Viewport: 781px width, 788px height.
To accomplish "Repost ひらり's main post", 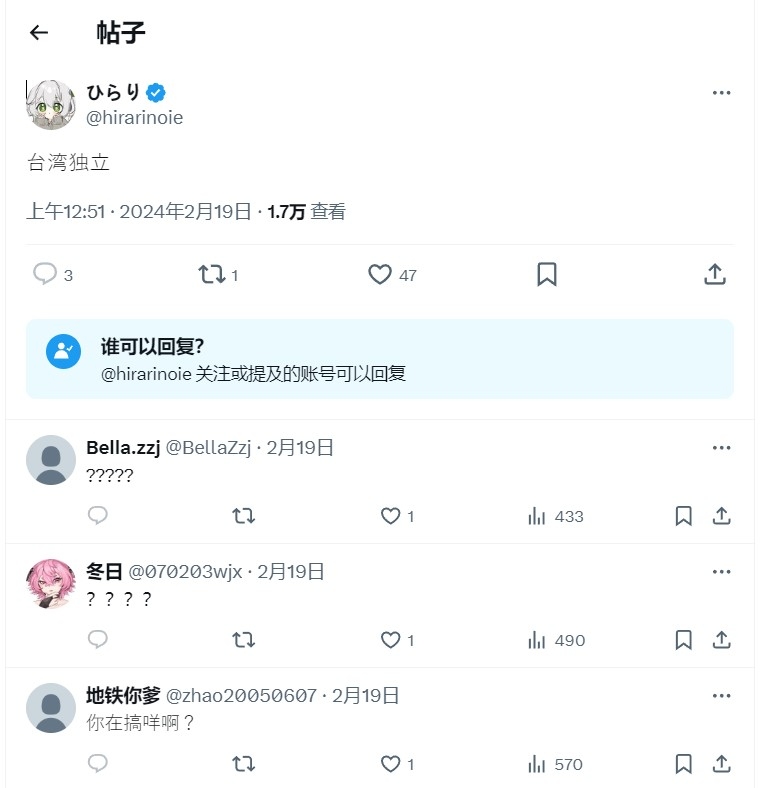I will coord(212,274).
